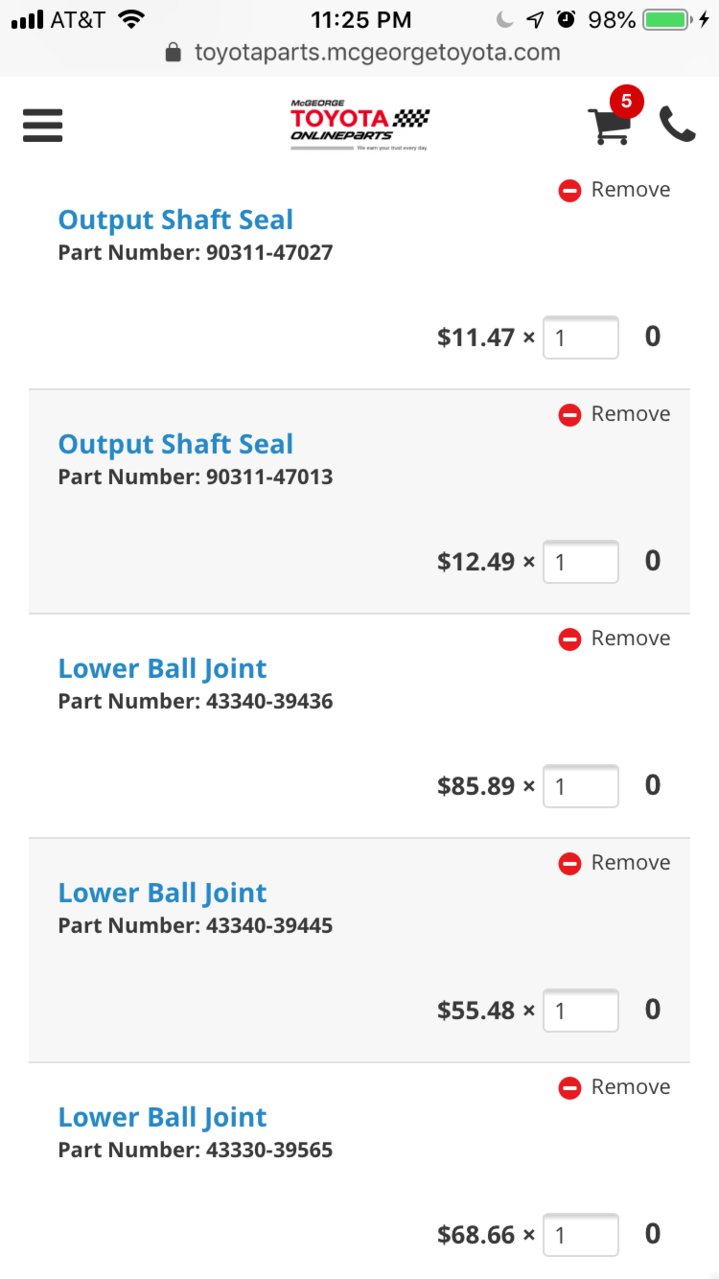Edit quantity for the $68.66 ball joint
719x1279 pixels.
pos(581,1235)
